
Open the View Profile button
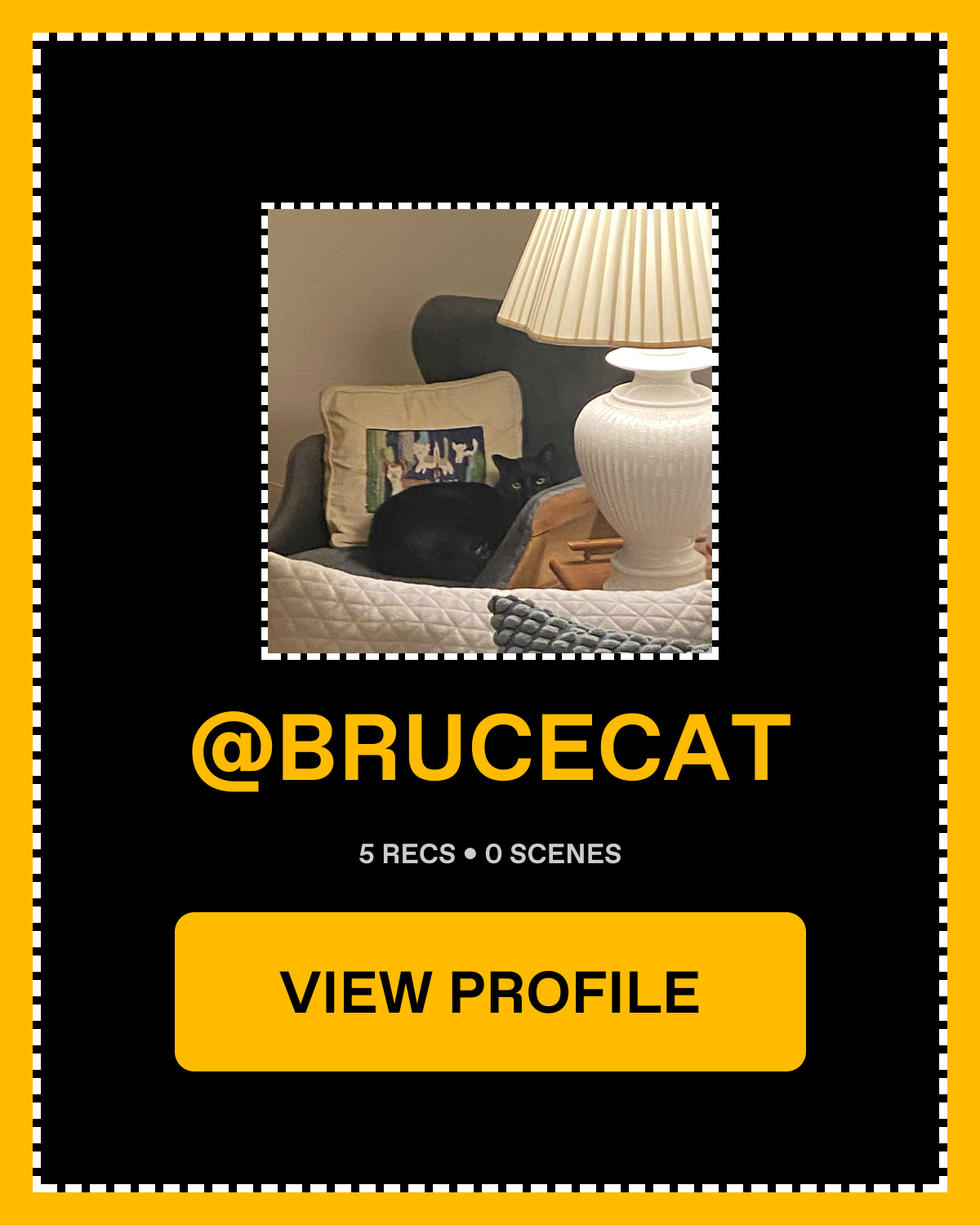click(x=490, y=991)
